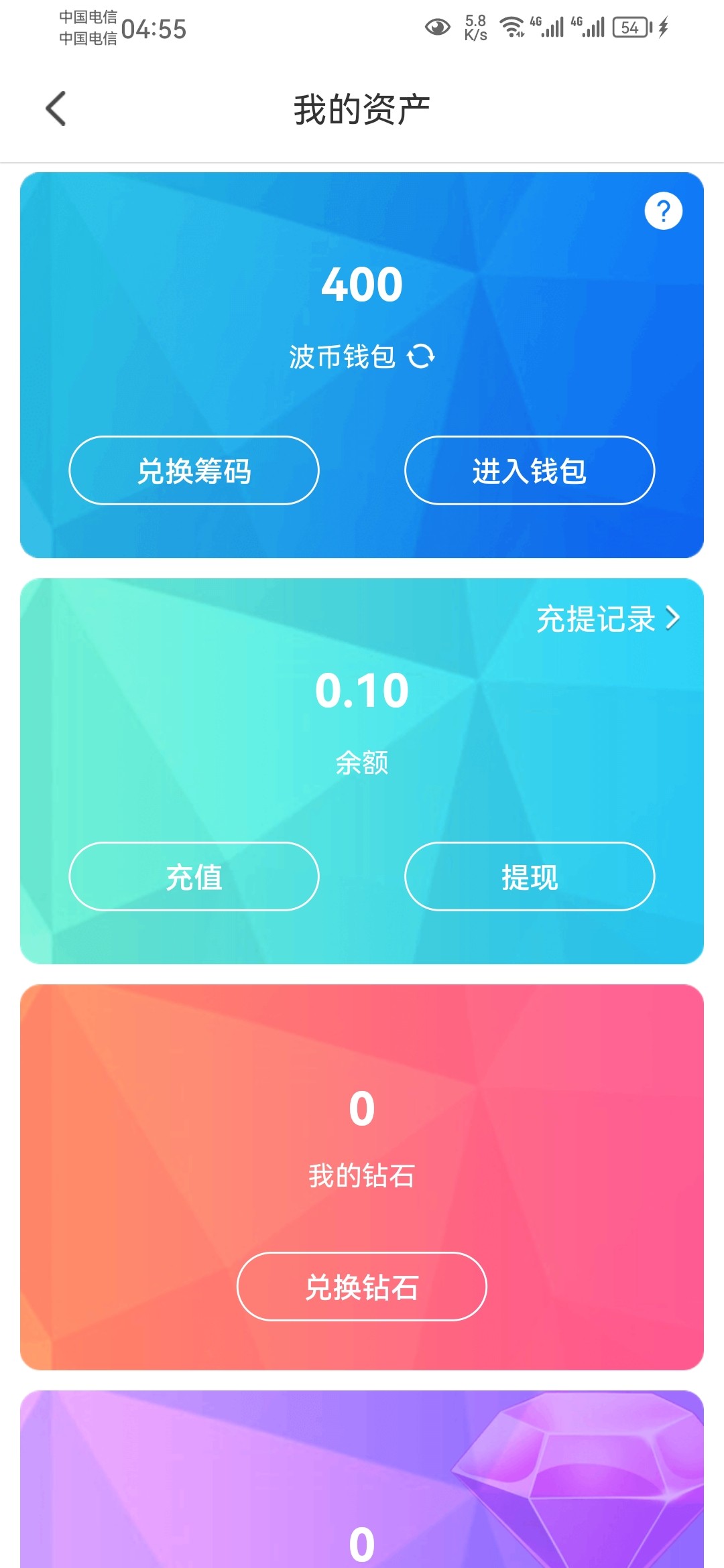Select 提现 to withdraw balance

click(x=530, y=876)
